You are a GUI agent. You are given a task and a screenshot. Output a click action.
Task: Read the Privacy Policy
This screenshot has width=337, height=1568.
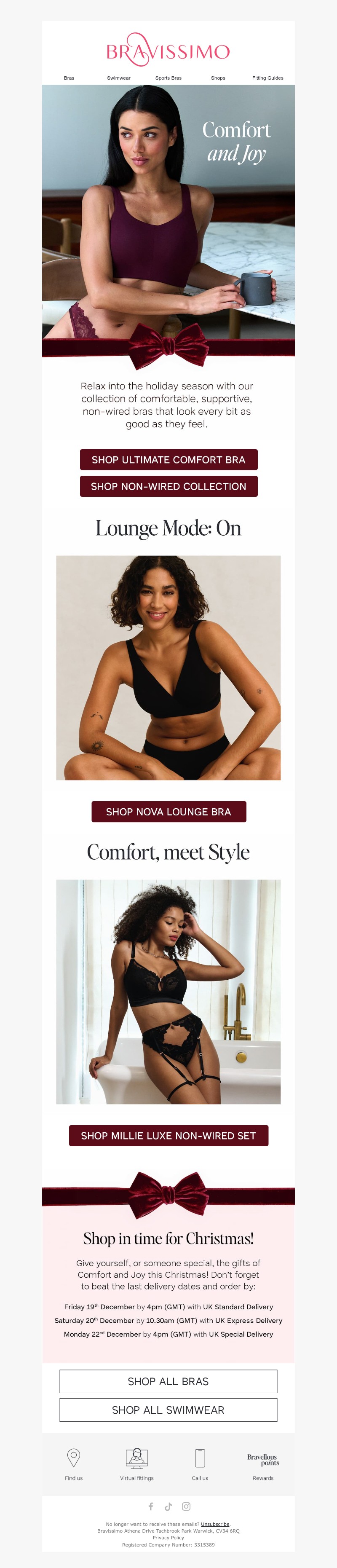point(168,1538)
